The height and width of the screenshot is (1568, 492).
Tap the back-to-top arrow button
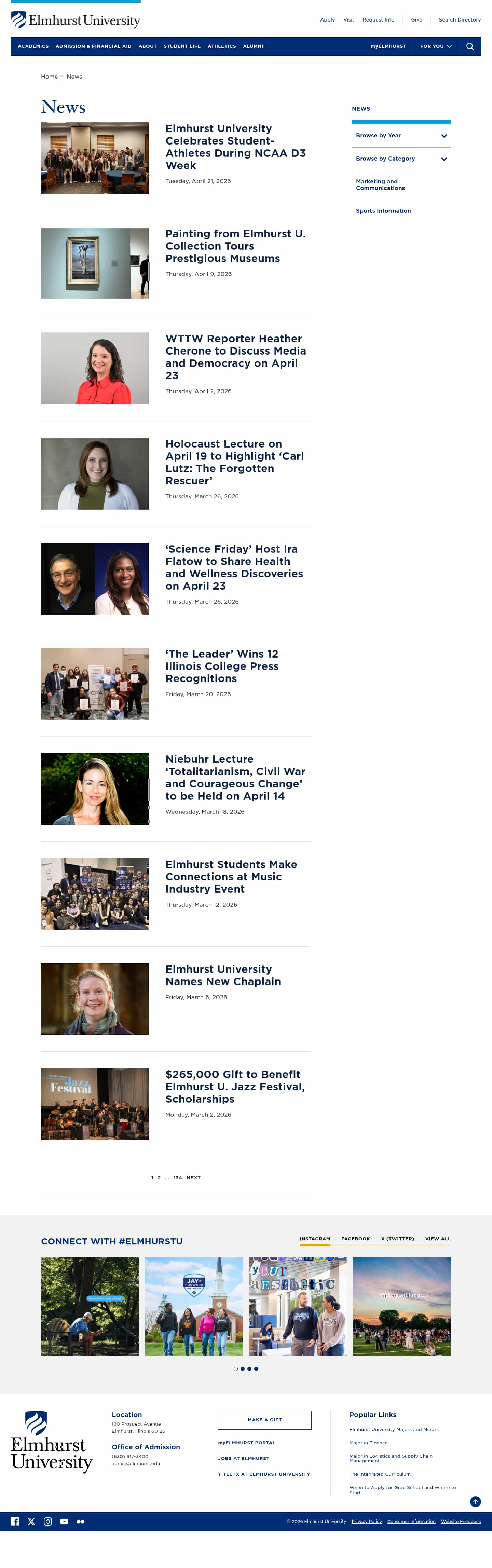(x=475, y=1502)
